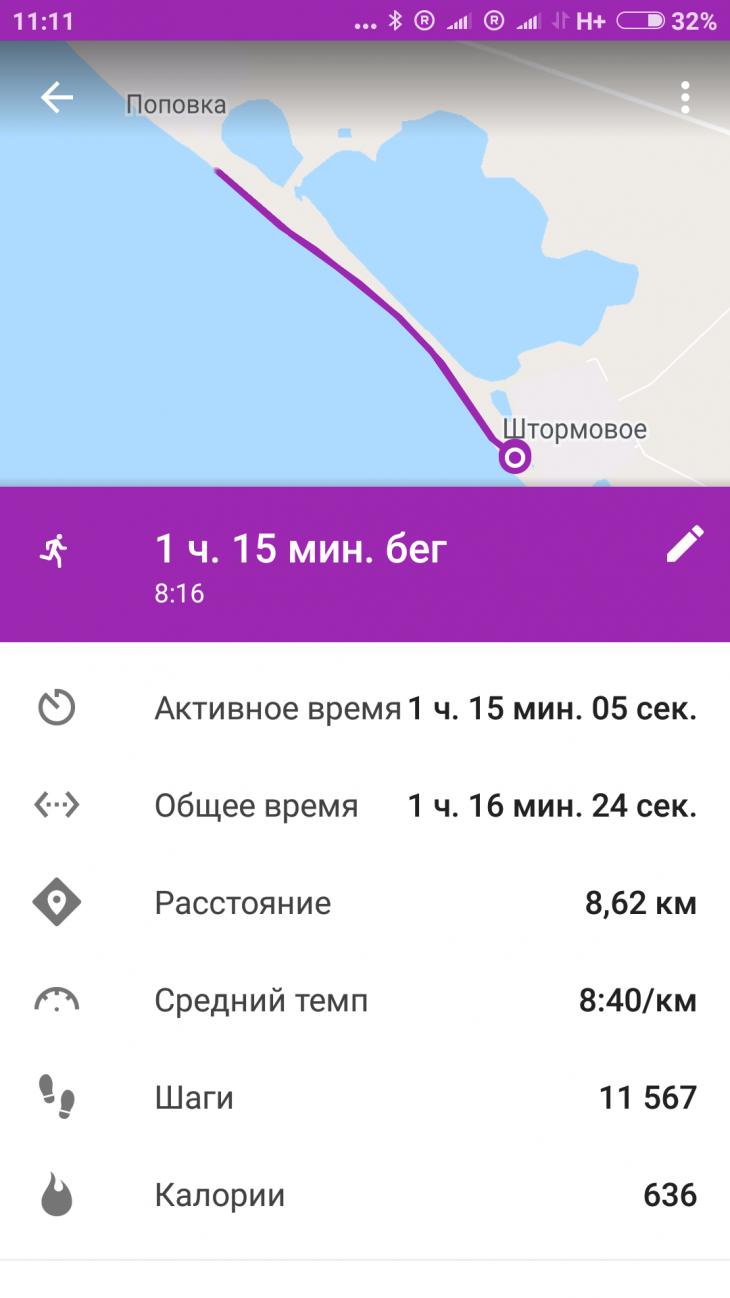Image resolution: width=730 pixels, height=1298 pixels.
Task: Open the three-dot overflow menu
Action: coord(685,97)
